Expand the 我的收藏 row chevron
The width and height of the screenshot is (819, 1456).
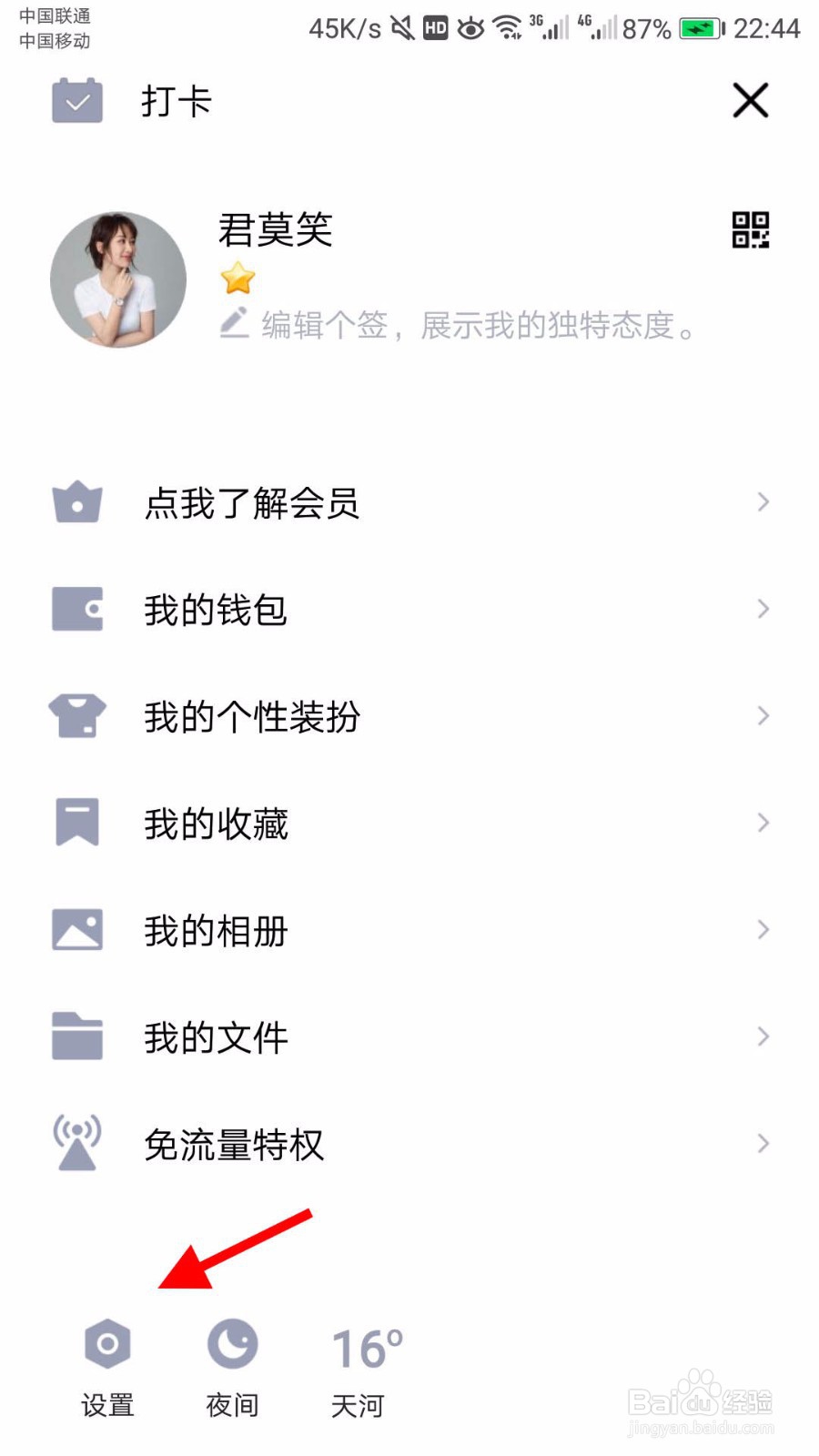[763, 822]
